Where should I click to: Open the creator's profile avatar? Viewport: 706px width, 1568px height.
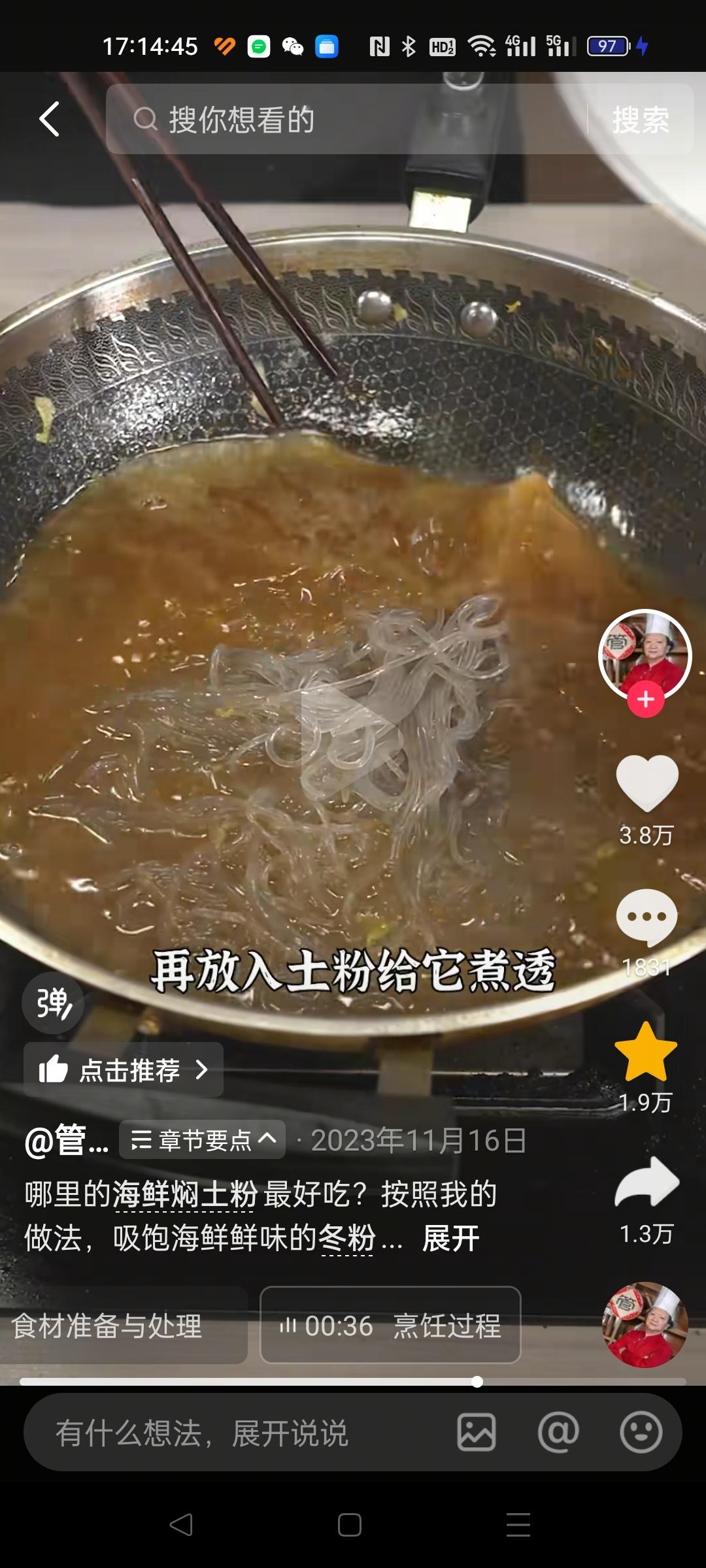(x=645, y=653)
